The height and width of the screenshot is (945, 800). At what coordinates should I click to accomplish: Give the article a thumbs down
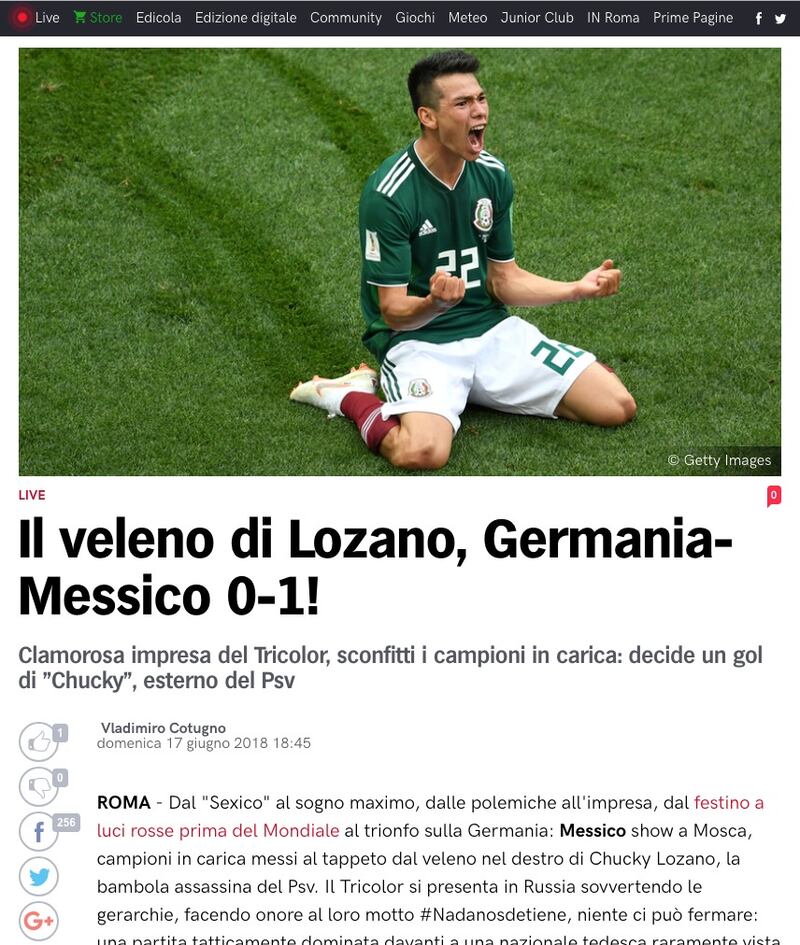pyautogui.click(x=39, y=787)
